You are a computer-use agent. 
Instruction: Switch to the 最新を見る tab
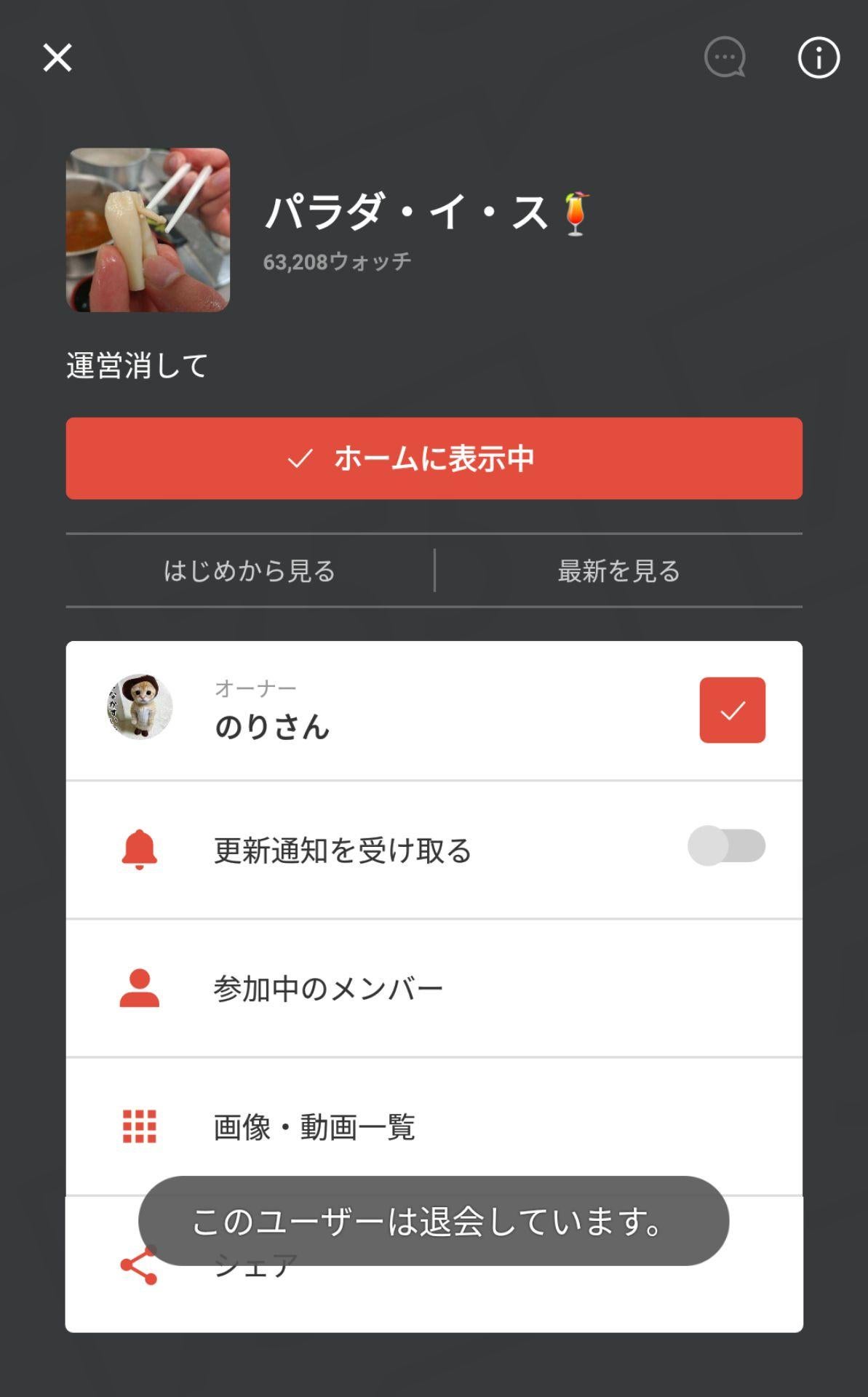pyautogui.click(x=618, y=572)
